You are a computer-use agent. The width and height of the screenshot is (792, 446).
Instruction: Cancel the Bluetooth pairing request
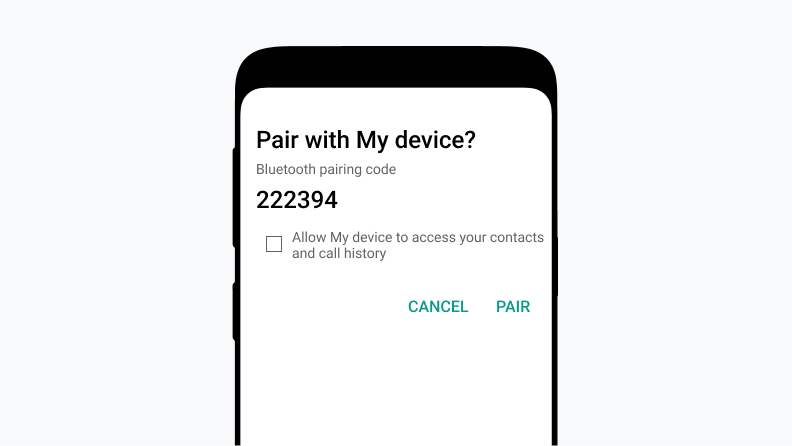point(438,307)
